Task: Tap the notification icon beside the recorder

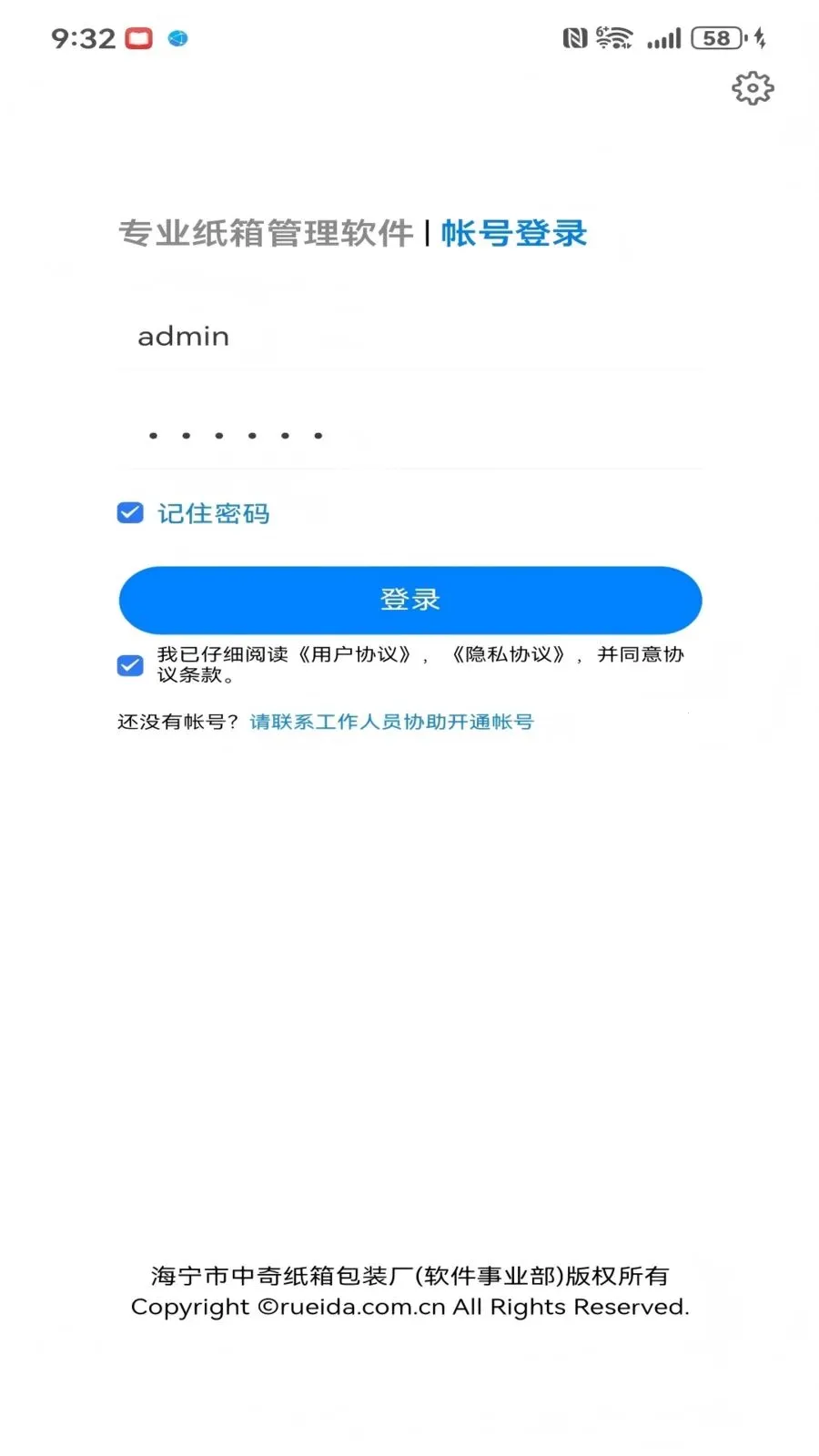Action: pyautogui.click(x=178, y=39)
